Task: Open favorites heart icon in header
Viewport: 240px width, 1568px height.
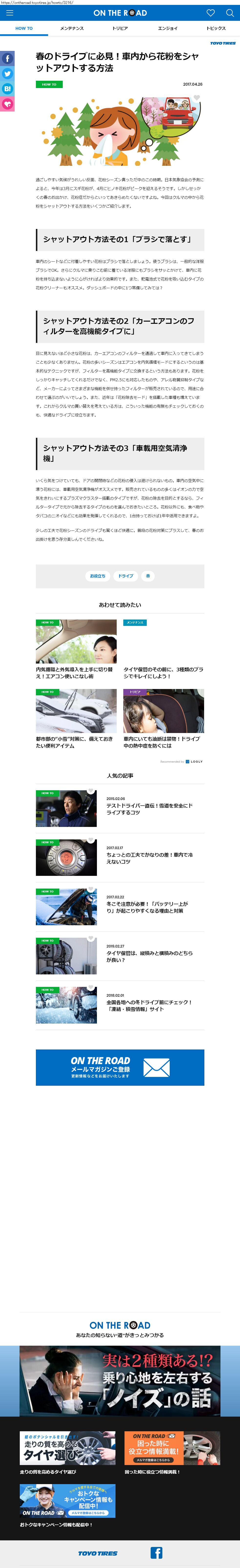Action: (x=210, y=13)
